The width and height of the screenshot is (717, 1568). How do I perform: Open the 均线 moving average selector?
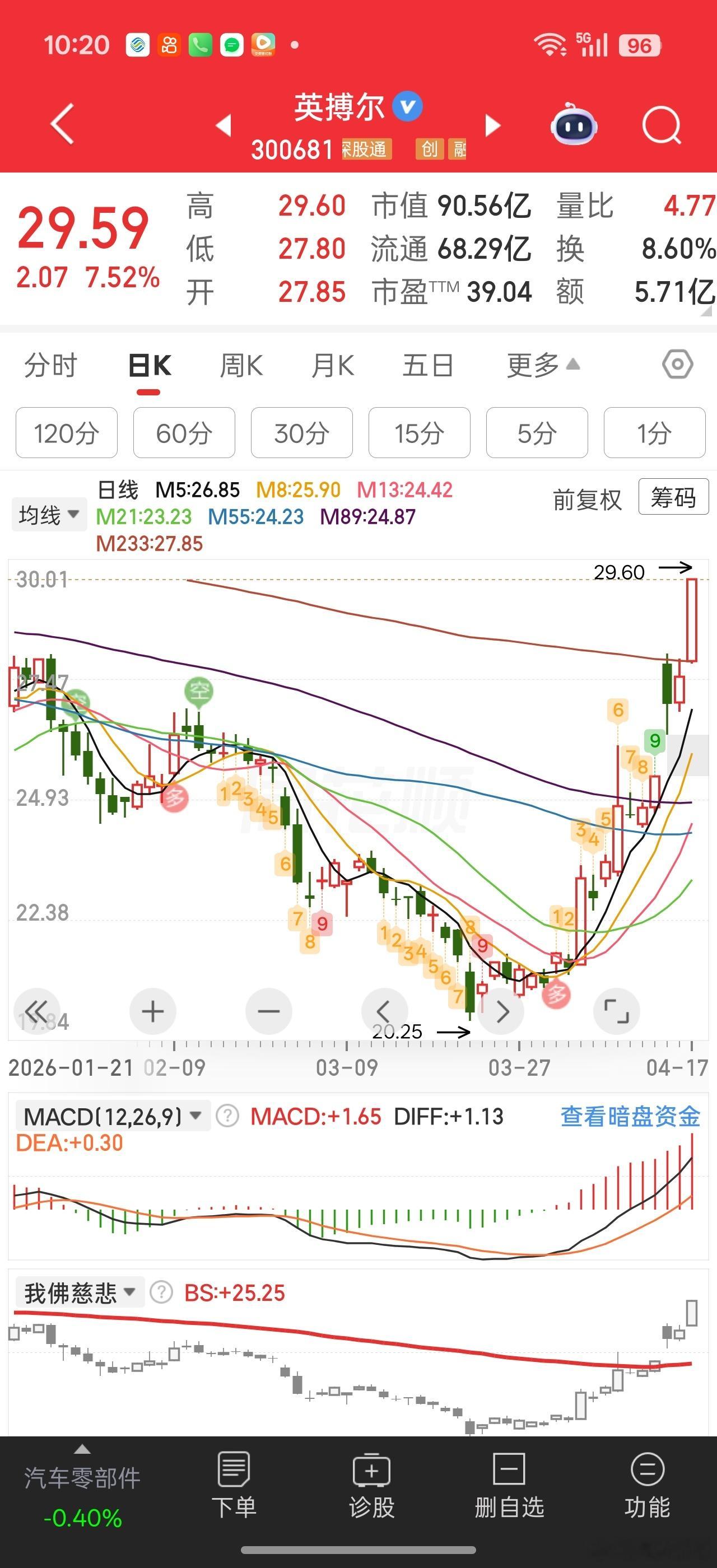[x=49, y=514]
